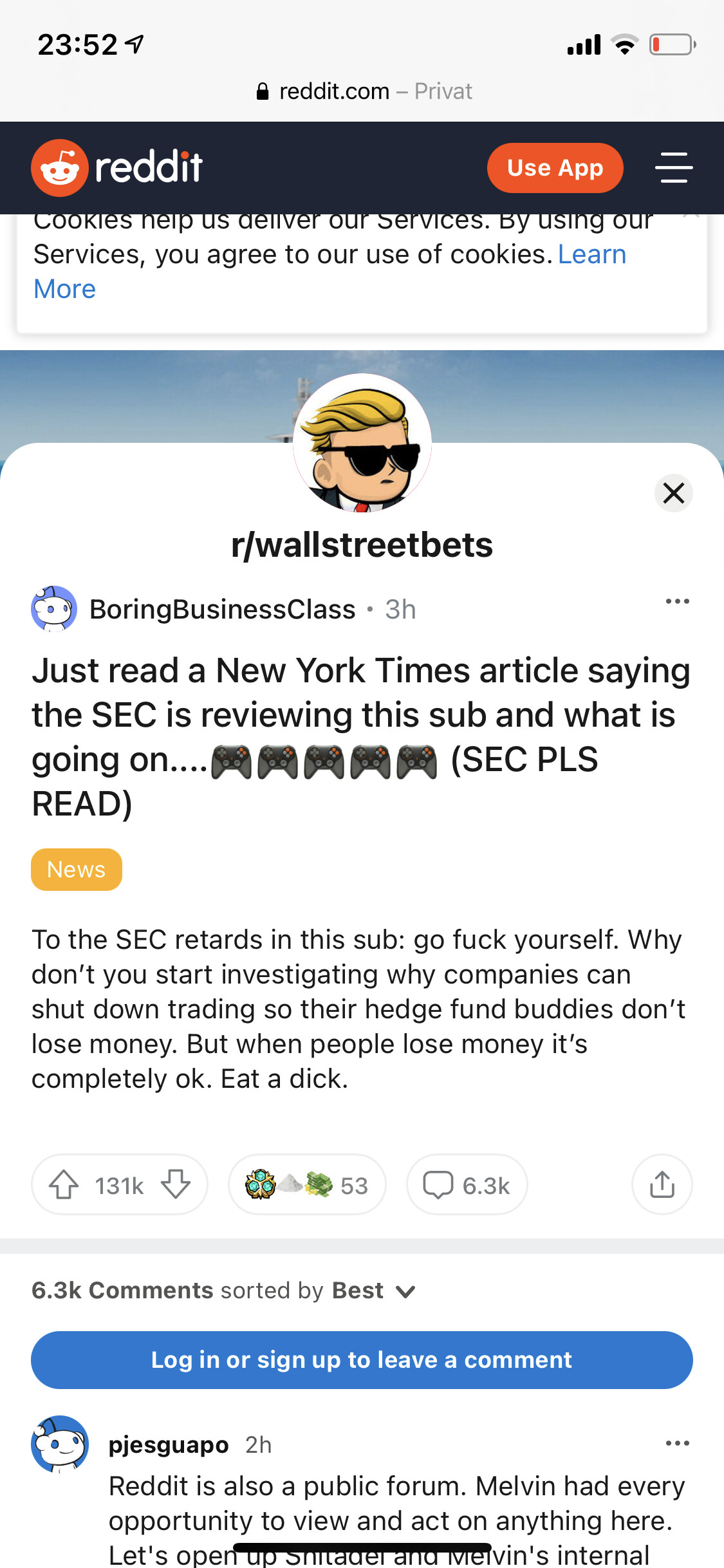The height and width of the screenshot is (1568, 724).
Task: Downvote the SEC post
Action: 175,1185
